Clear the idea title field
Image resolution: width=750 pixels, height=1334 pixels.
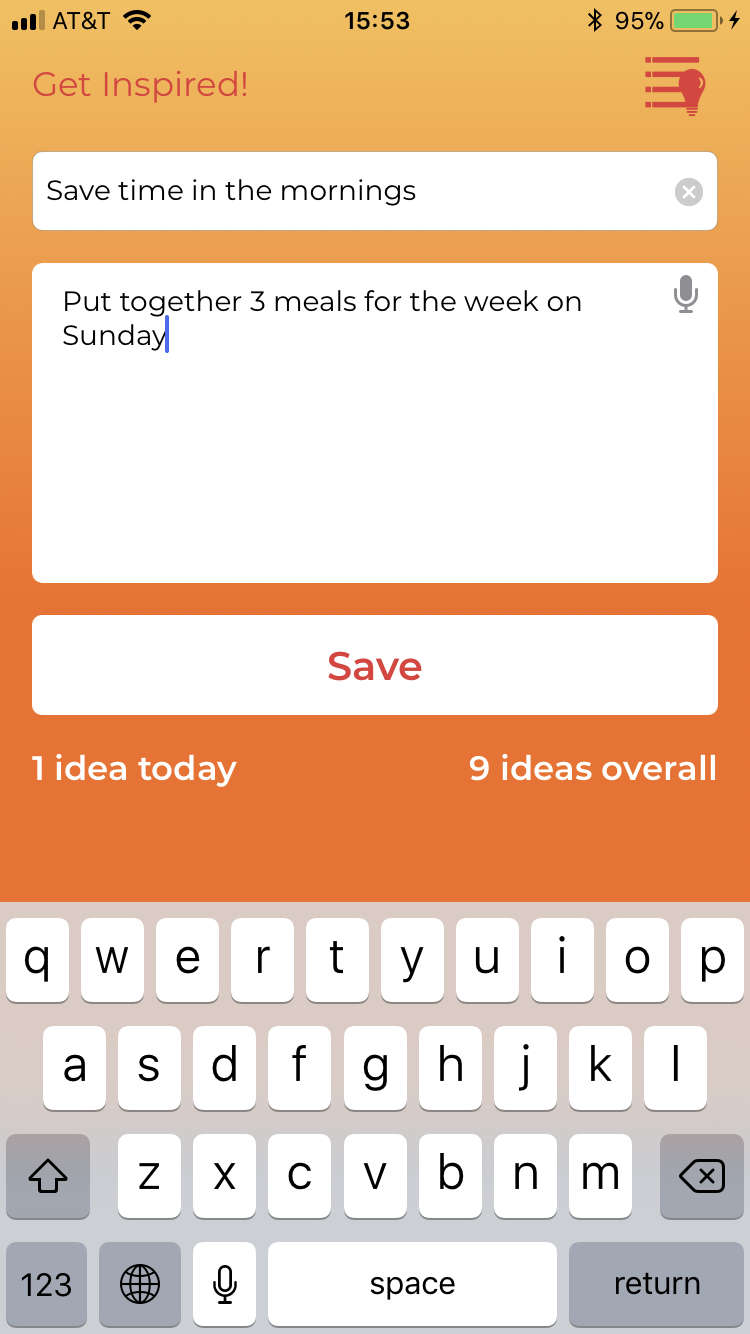[688, 191]
